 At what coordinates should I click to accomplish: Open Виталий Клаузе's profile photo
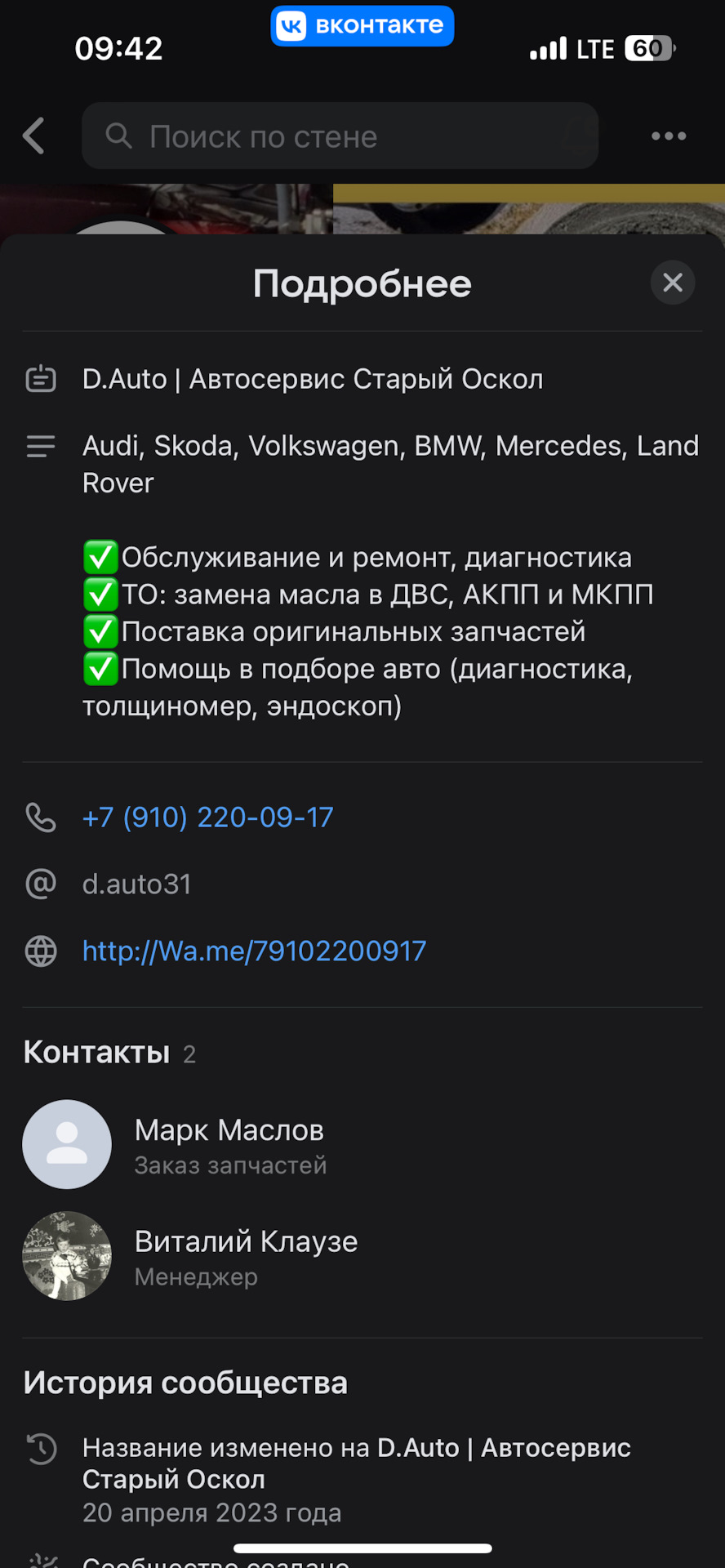point(67,1255)
